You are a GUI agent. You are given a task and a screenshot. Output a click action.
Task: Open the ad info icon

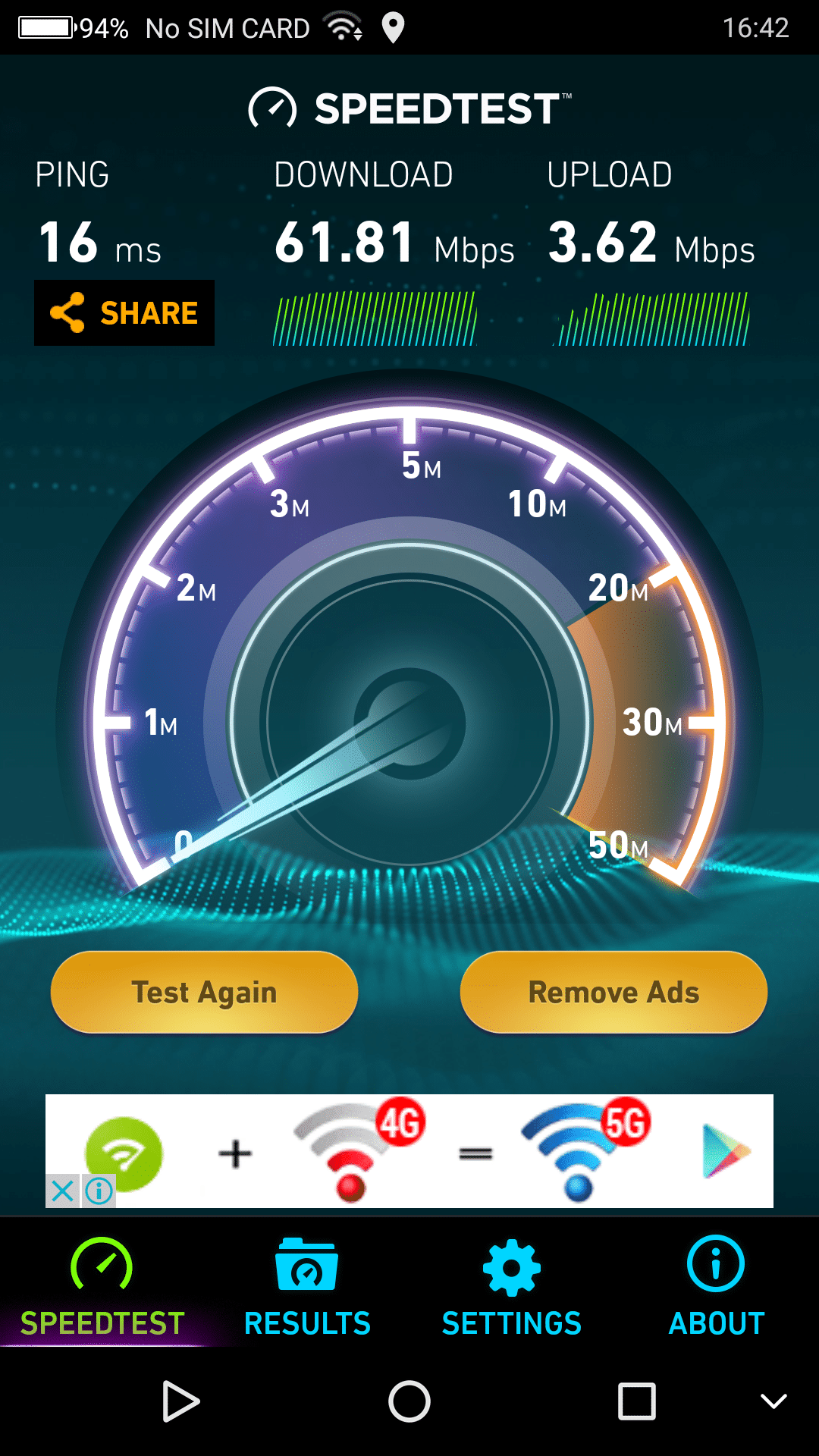tap(99, 1191)
